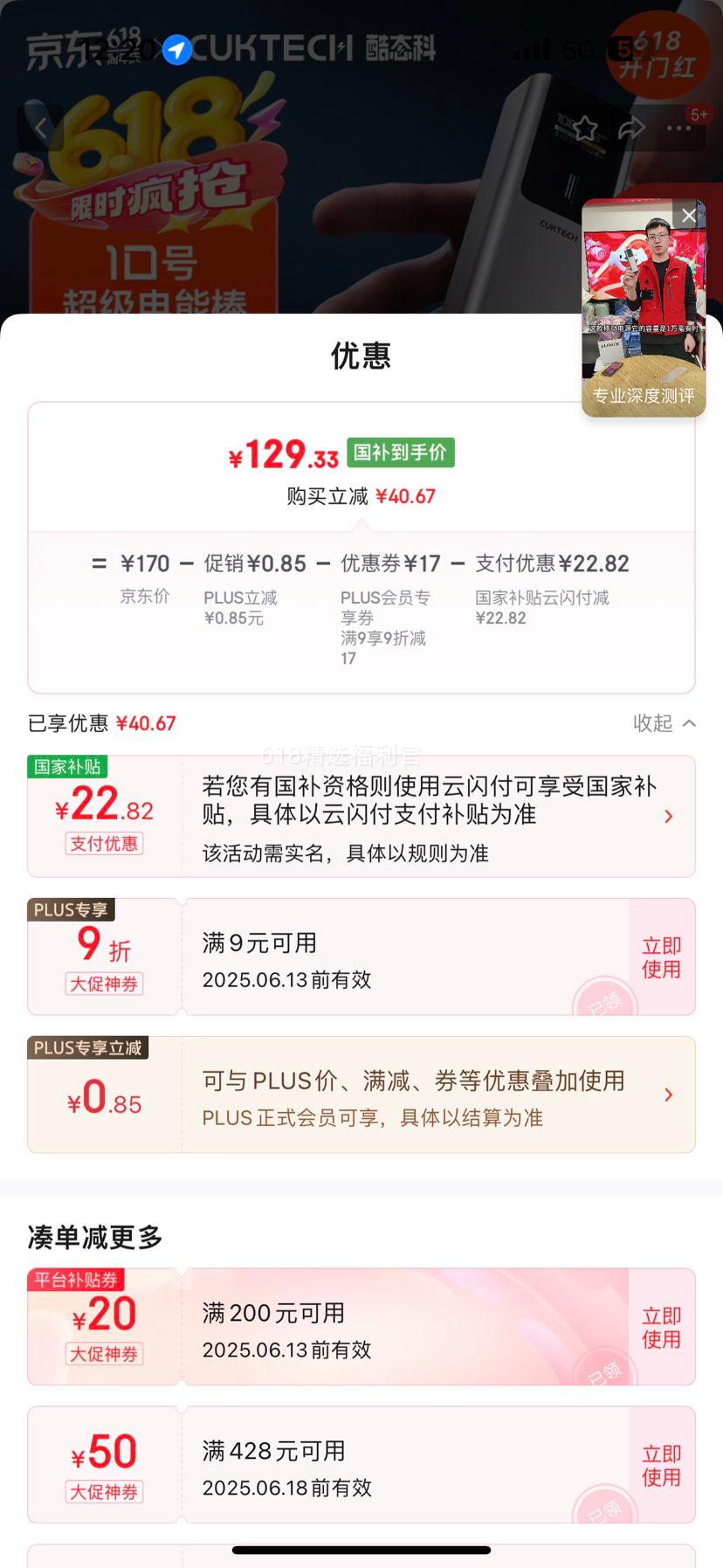Viewport: 723px width, 1568px height.
Task: Open the PLUS专享立减 ¥0.85 details
Action: click(x=361, y=1095)
